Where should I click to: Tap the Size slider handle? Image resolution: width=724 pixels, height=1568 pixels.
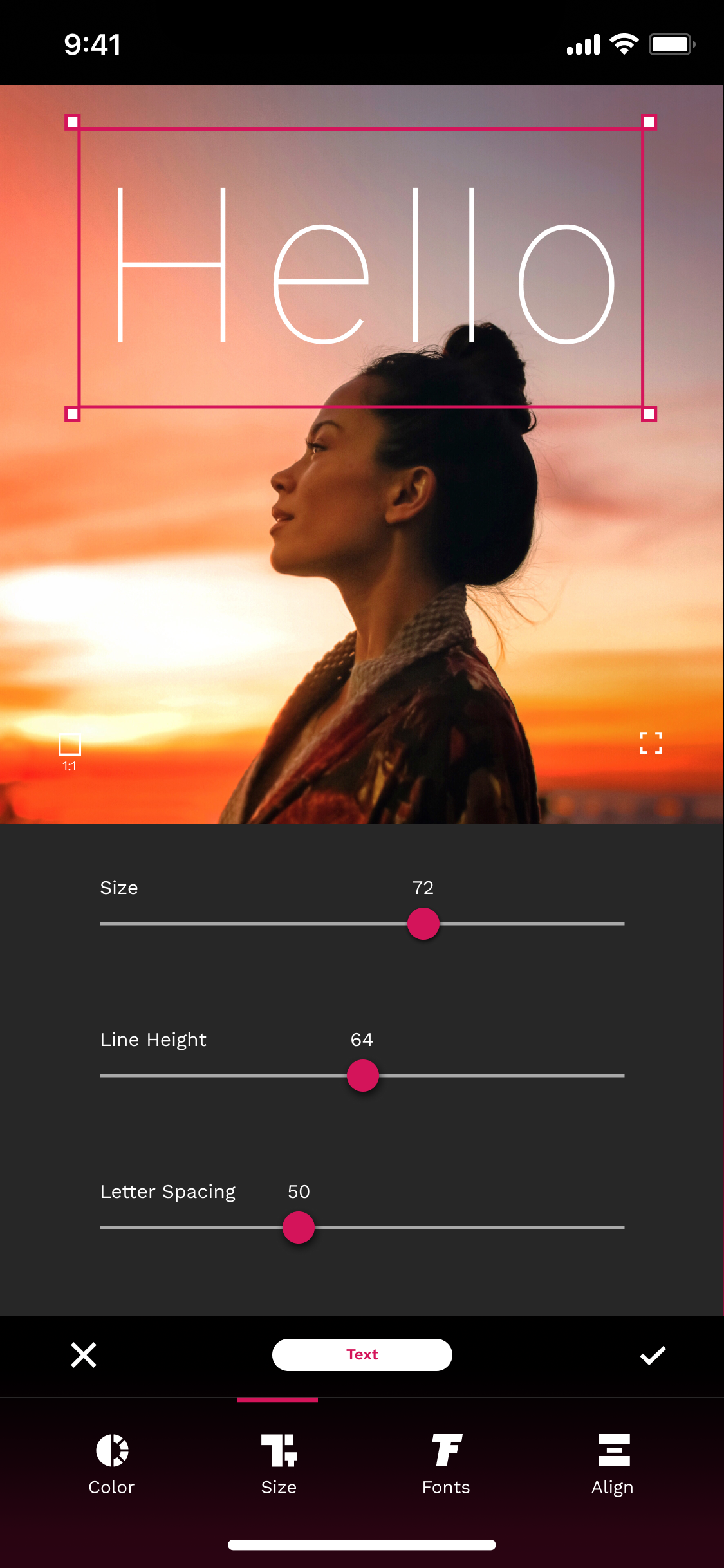(423, 924)
